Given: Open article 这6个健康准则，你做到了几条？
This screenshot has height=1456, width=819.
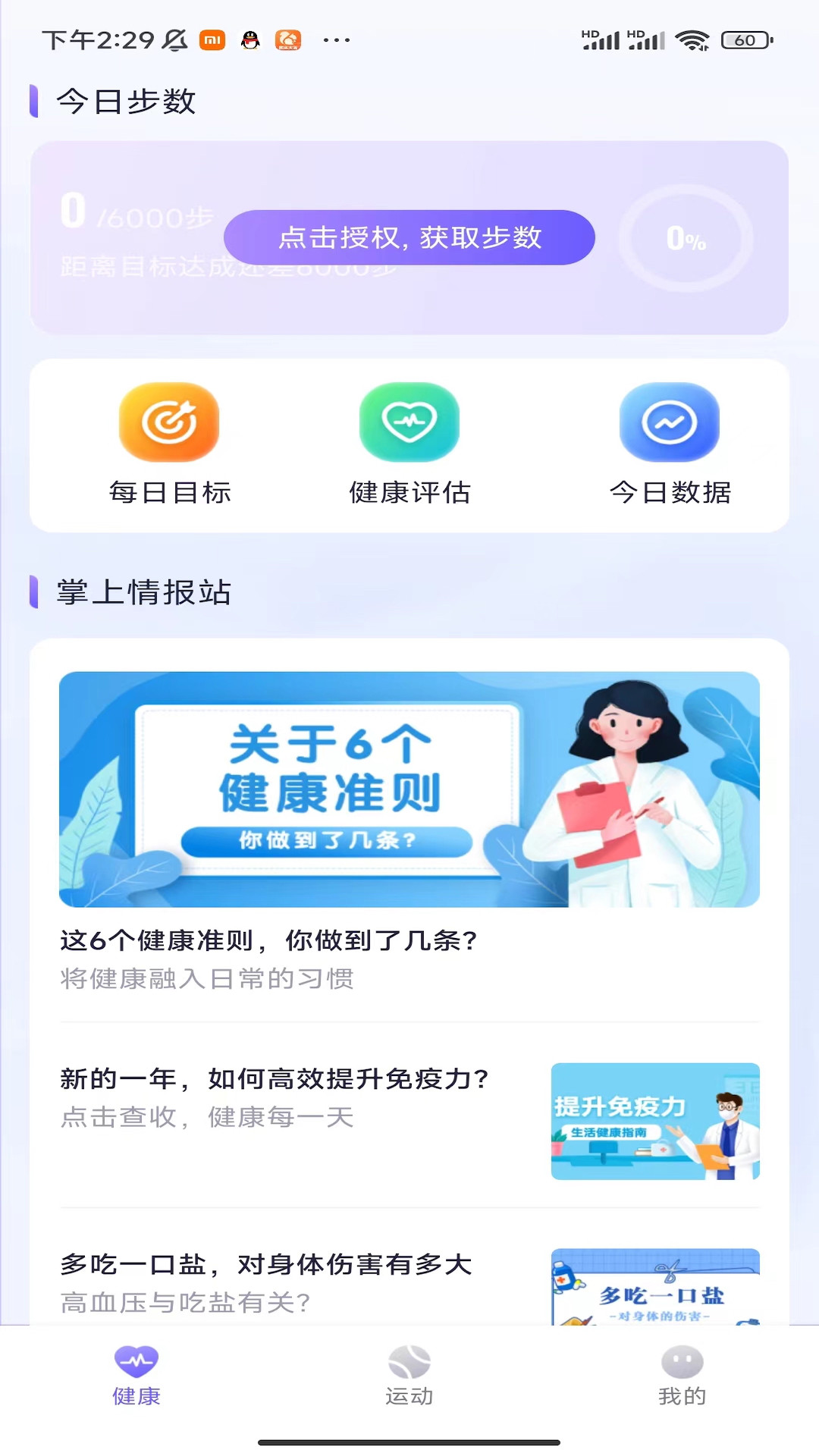Looking at the screenshot, I should click(269, 940).
